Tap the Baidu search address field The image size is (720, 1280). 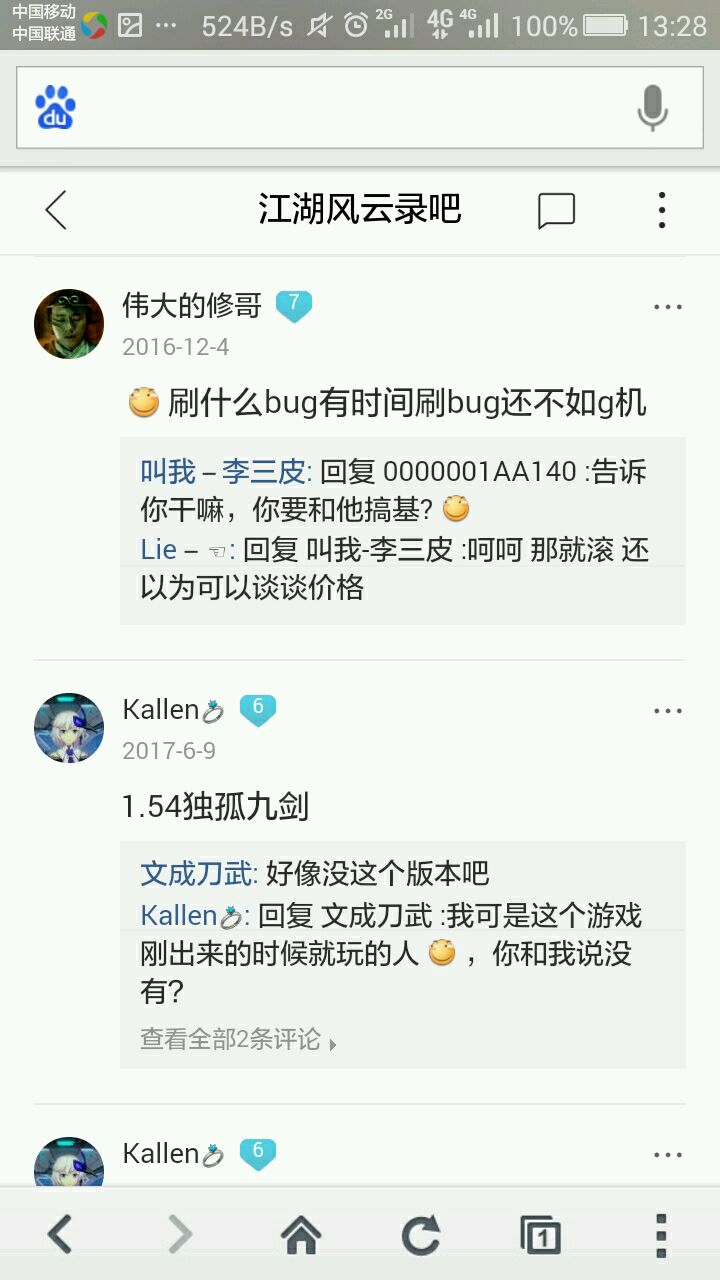pyautogui.click(x=340, y=108)
